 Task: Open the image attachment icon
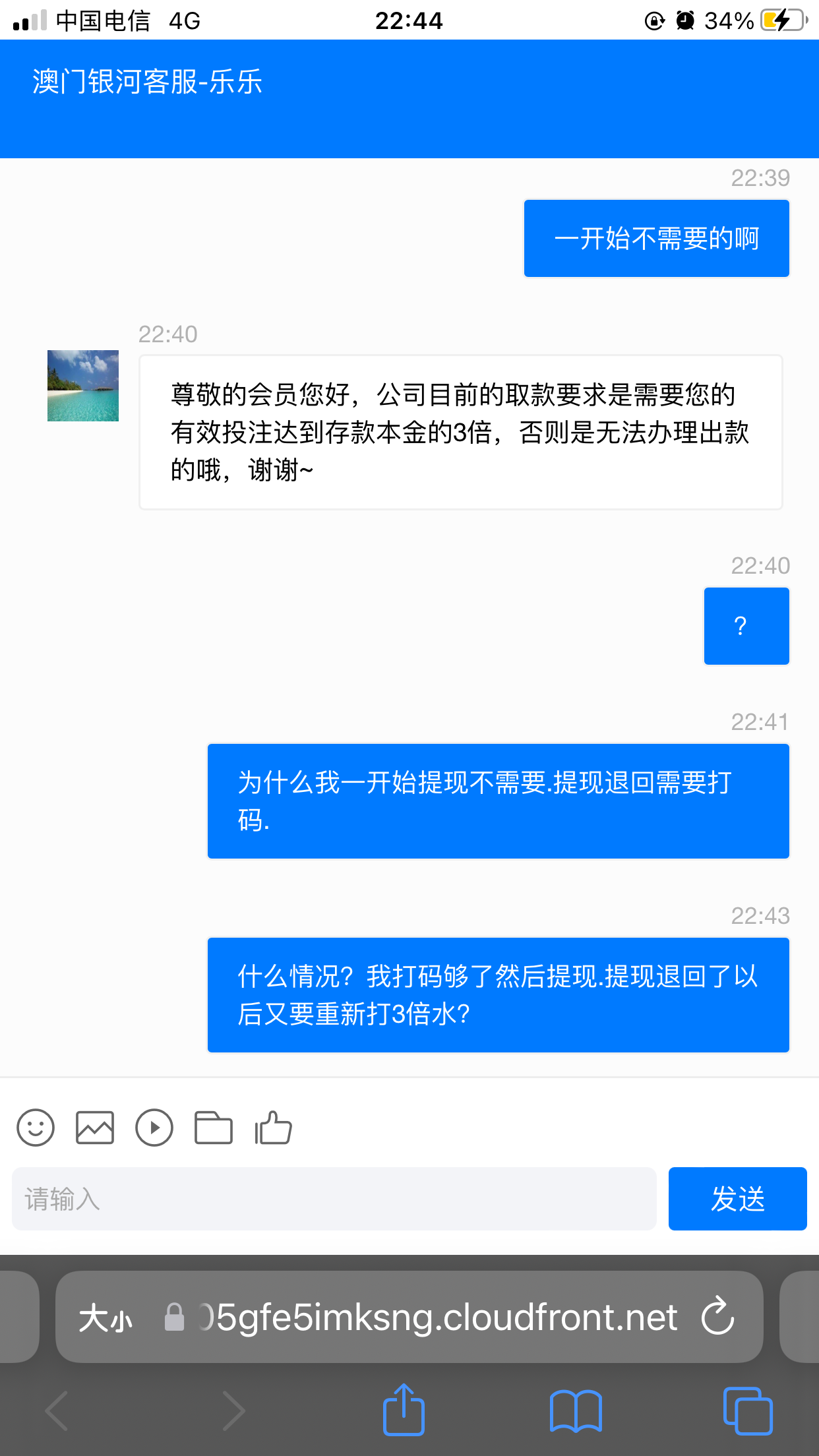click(x=94, y=1128)
